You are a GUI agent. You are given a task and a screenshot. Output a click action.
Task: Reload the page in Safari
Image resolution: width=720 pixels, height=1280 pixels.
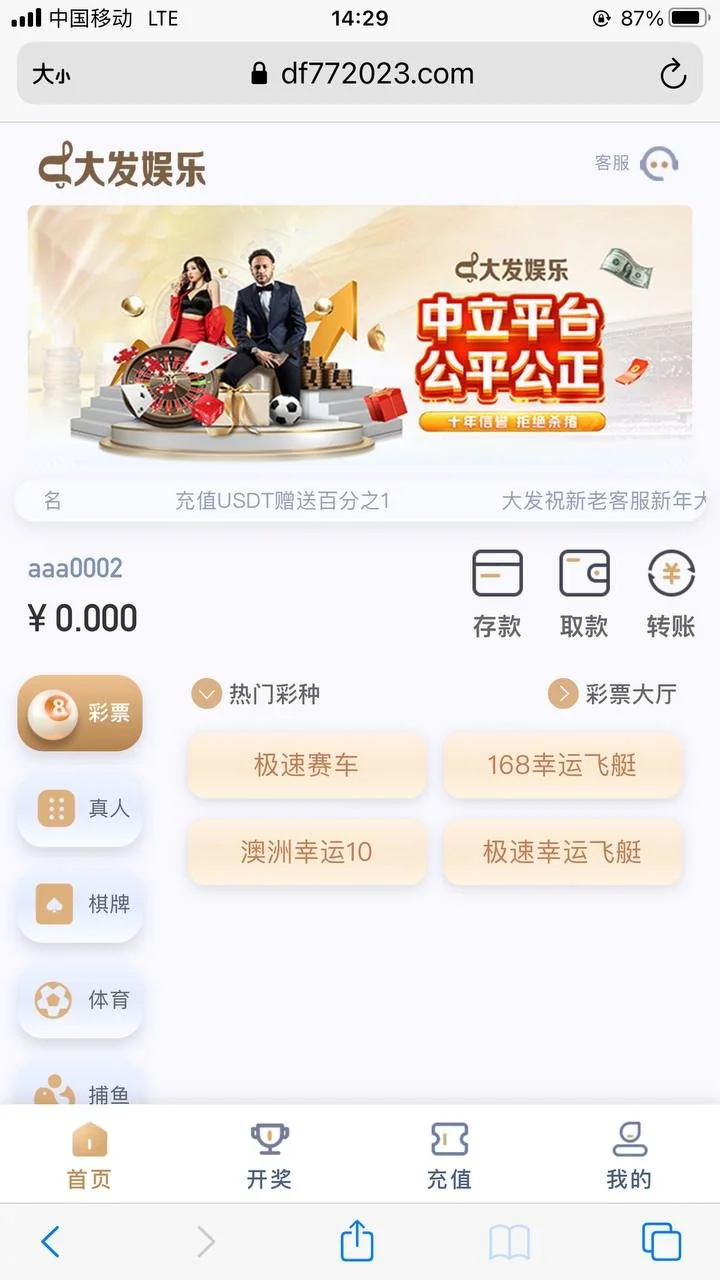pyautogui.click(x=673, y=74)
